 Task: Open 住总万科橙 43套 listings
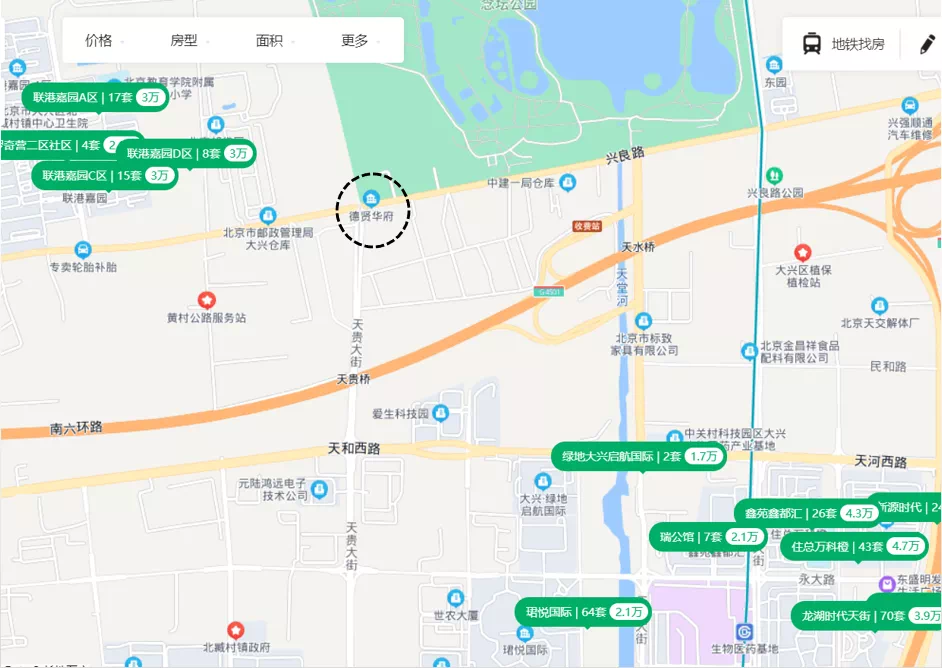(854, 546)
